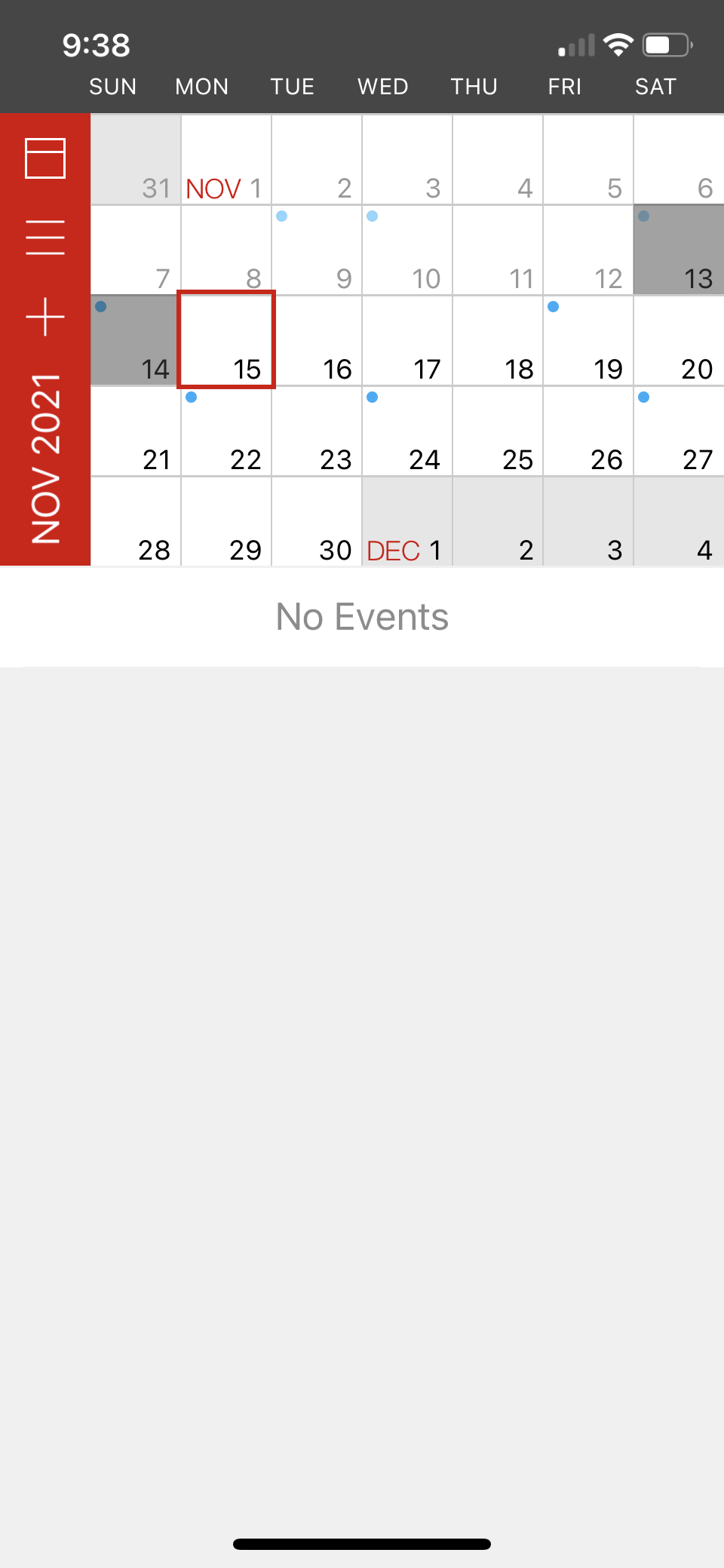The width and height of the screenshot is (724, 1568).
Task: Open Sunday November 14
Action: [x=136, y=341]
